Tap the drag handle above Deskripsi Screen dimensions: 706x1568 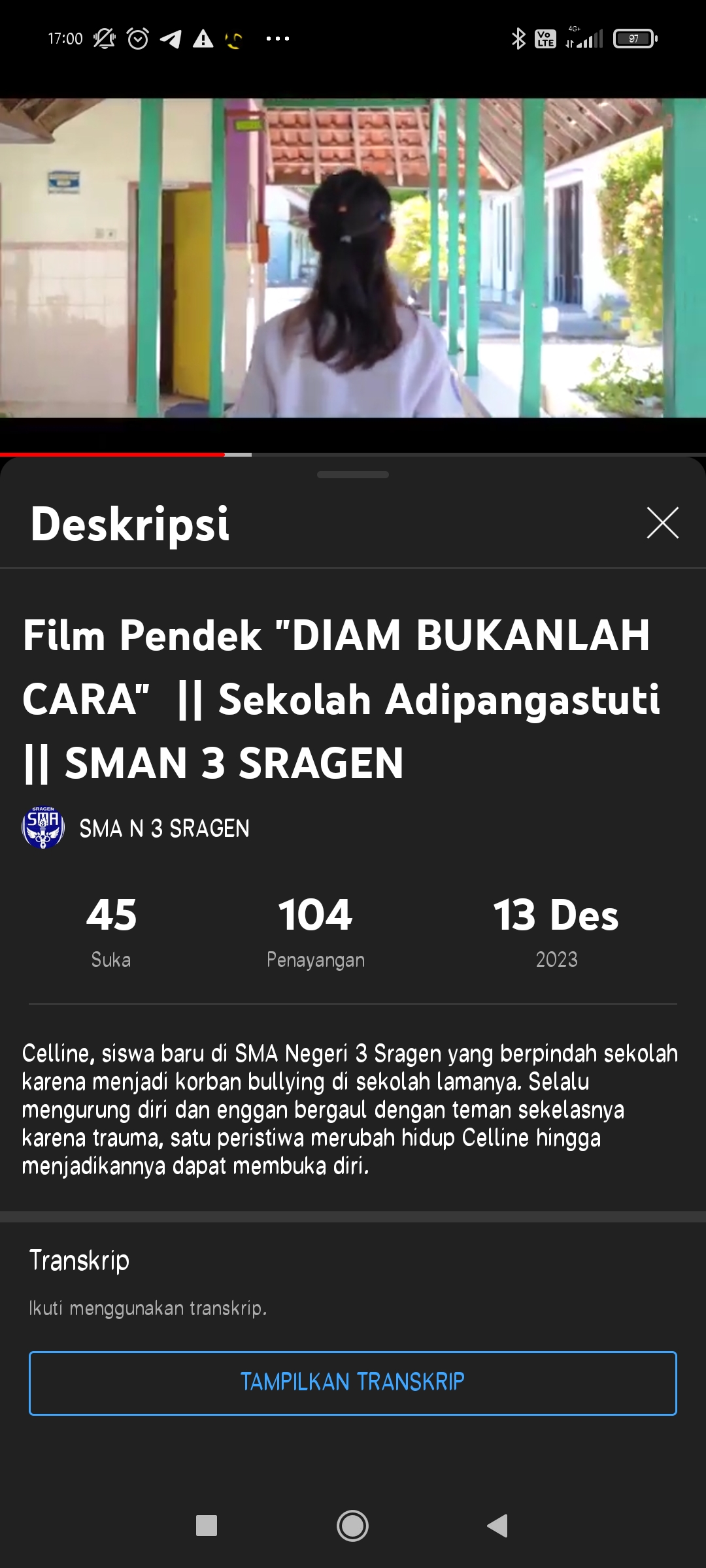353,475
